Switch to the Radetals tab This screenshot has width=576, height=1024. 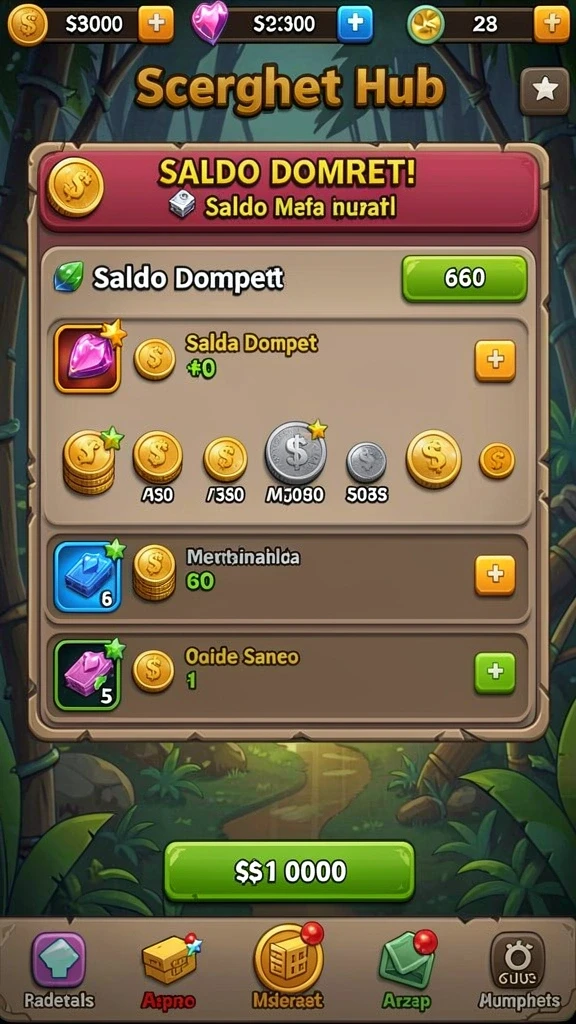coord(59,970)
